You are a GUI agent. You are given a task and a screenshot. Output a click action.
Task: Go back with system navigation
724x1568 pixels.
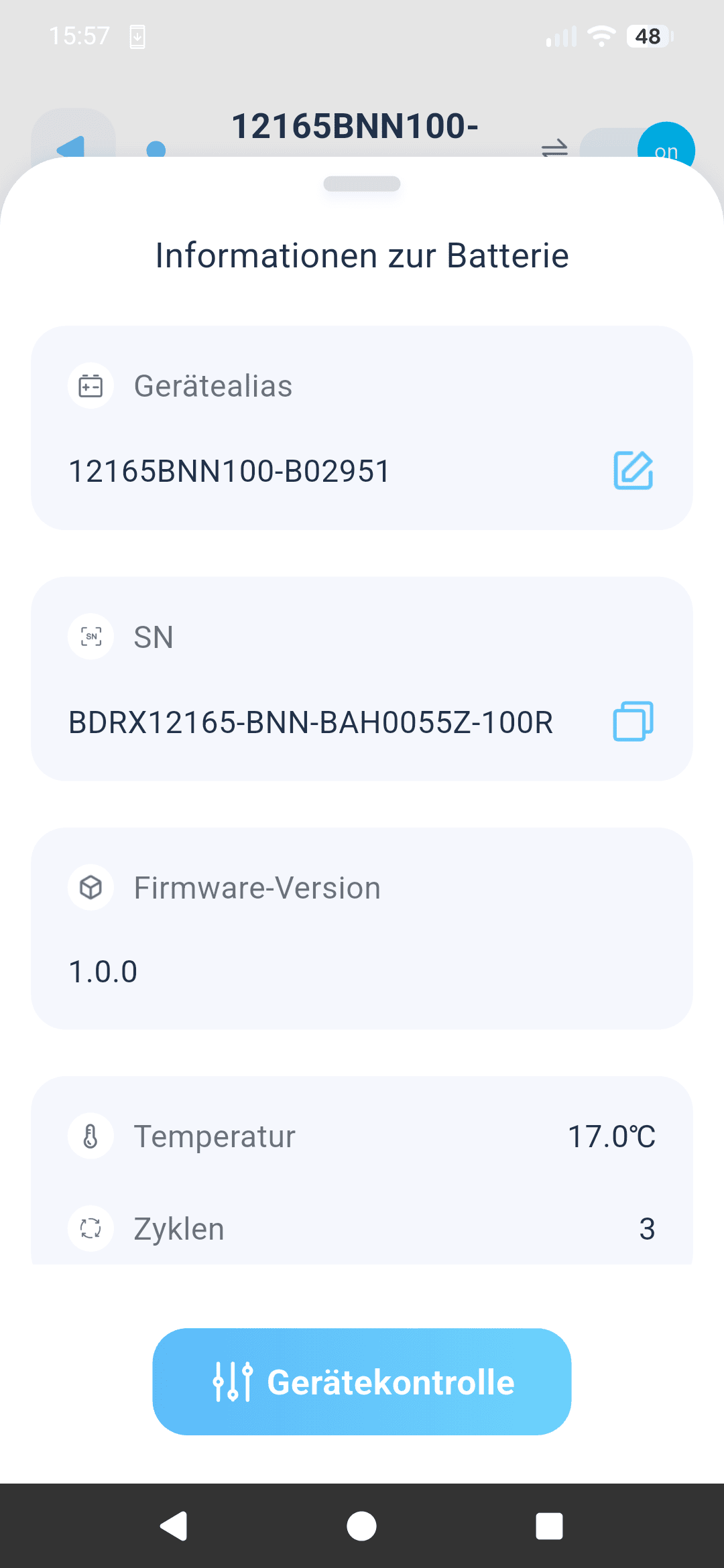pyautogui.click(x=174, y=1526)
